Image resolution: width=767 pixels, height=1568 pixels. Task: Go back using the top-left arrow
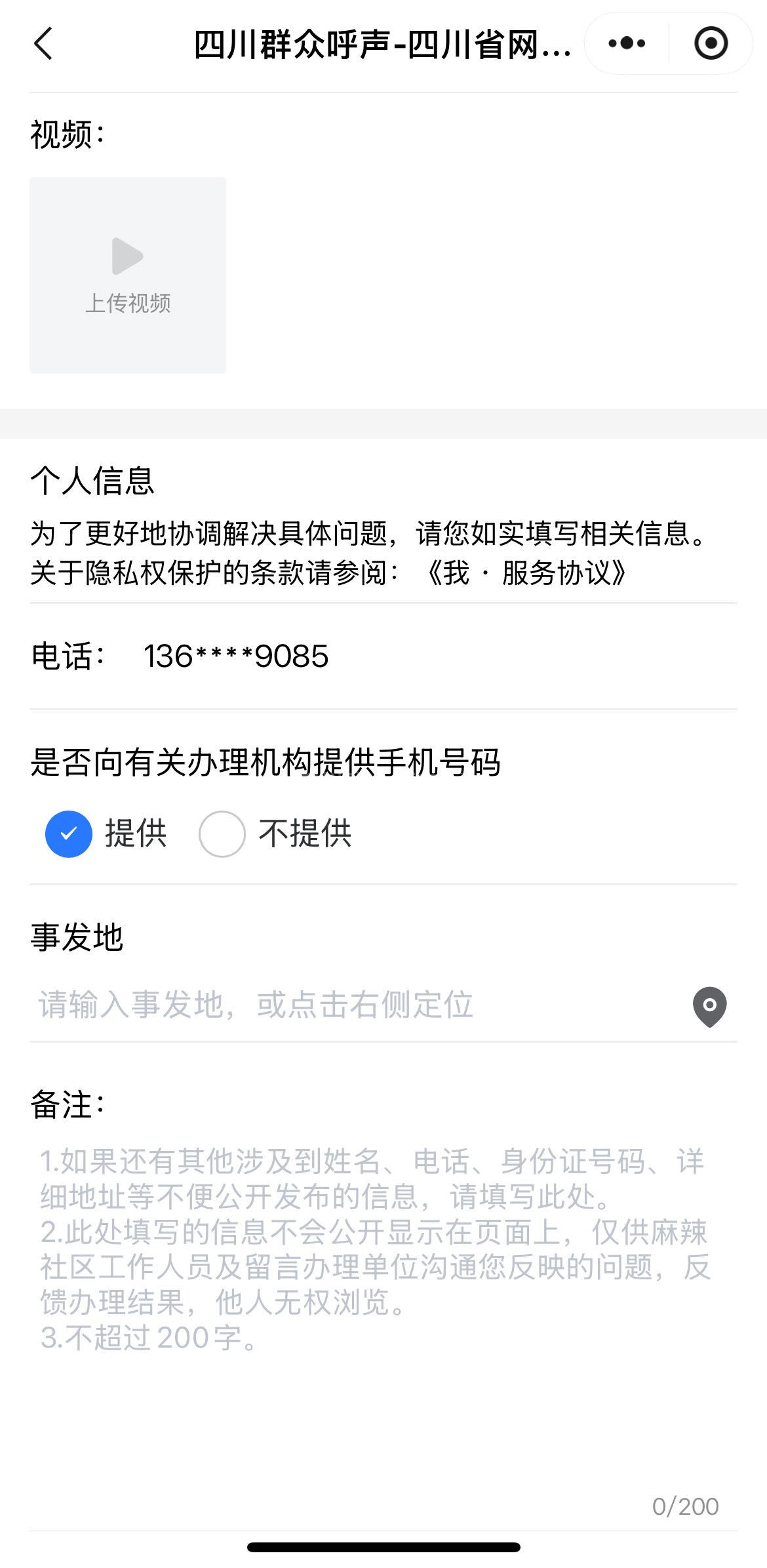click(43, 44)
